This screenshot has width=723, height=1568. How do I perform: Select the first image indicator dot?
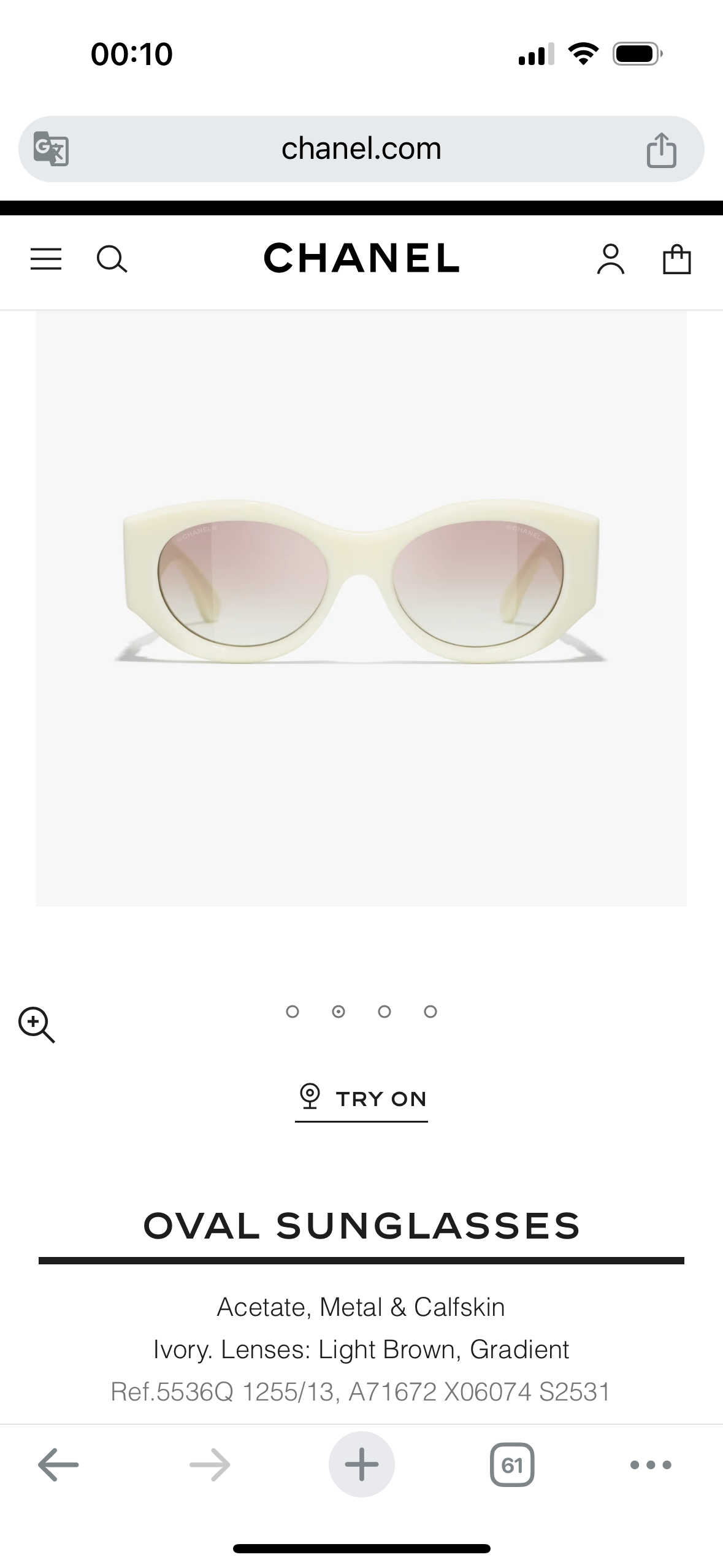click(293, 1012)
